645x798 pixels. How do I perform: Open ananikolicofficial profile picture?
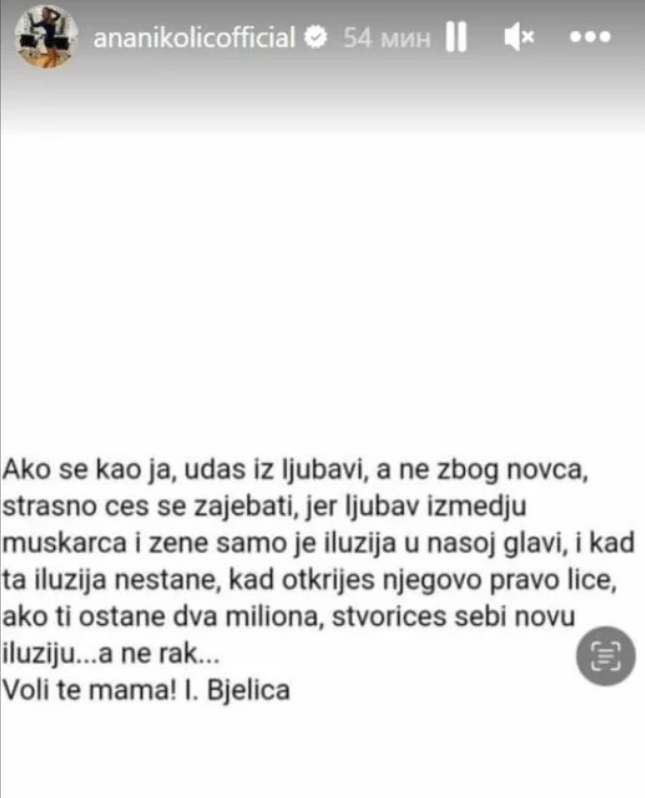[x=48, y=38]
